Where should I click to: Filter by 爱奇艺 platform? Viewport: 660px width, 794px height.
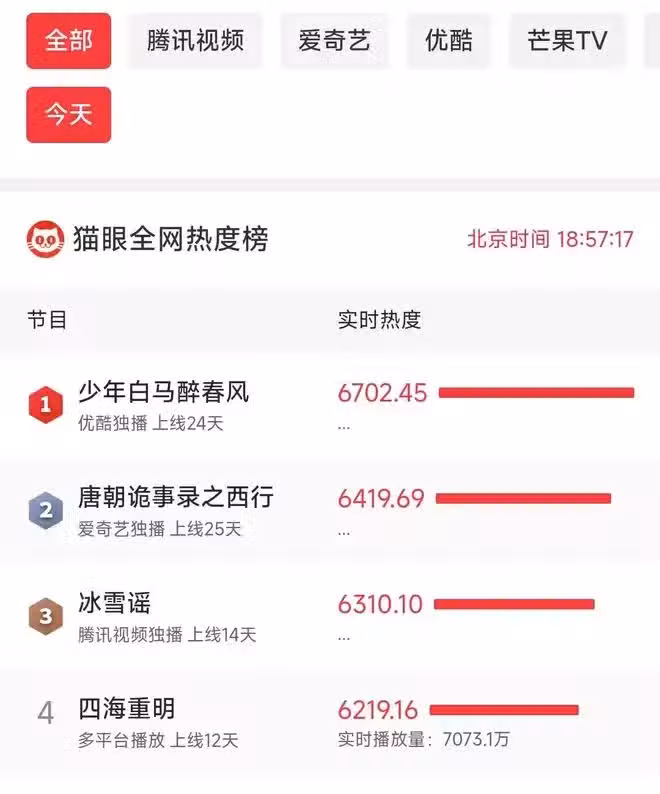[334, 41]
